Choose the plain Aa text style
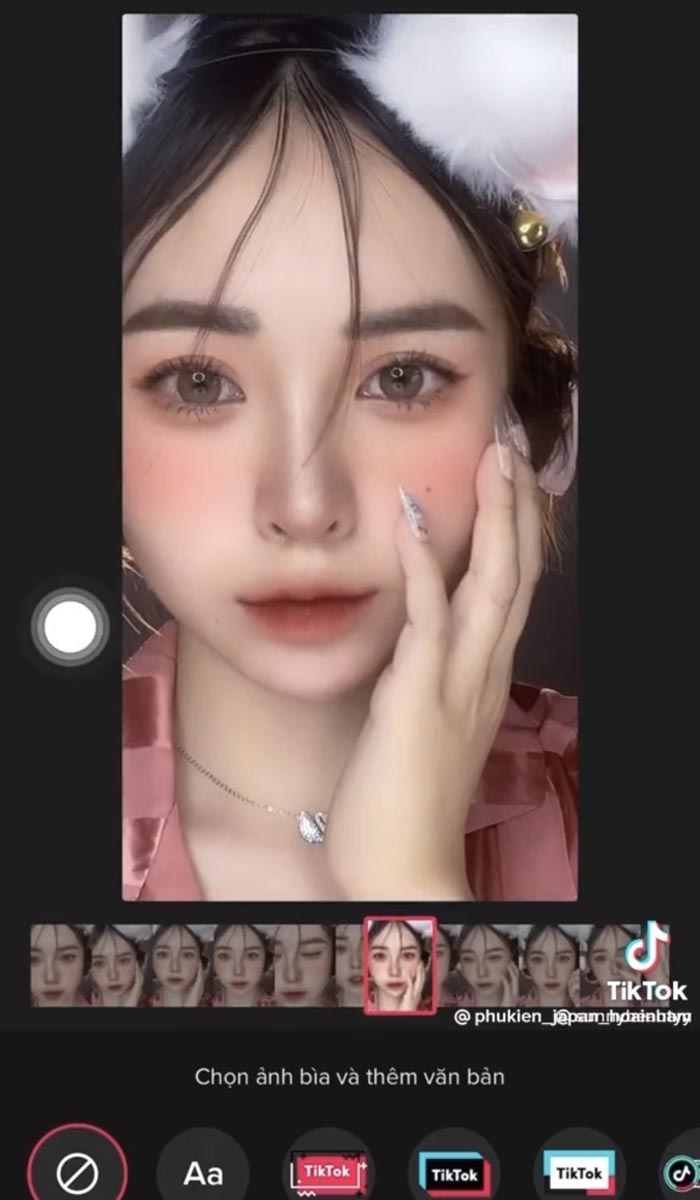700x1200 pixels. coord(203,1170)
